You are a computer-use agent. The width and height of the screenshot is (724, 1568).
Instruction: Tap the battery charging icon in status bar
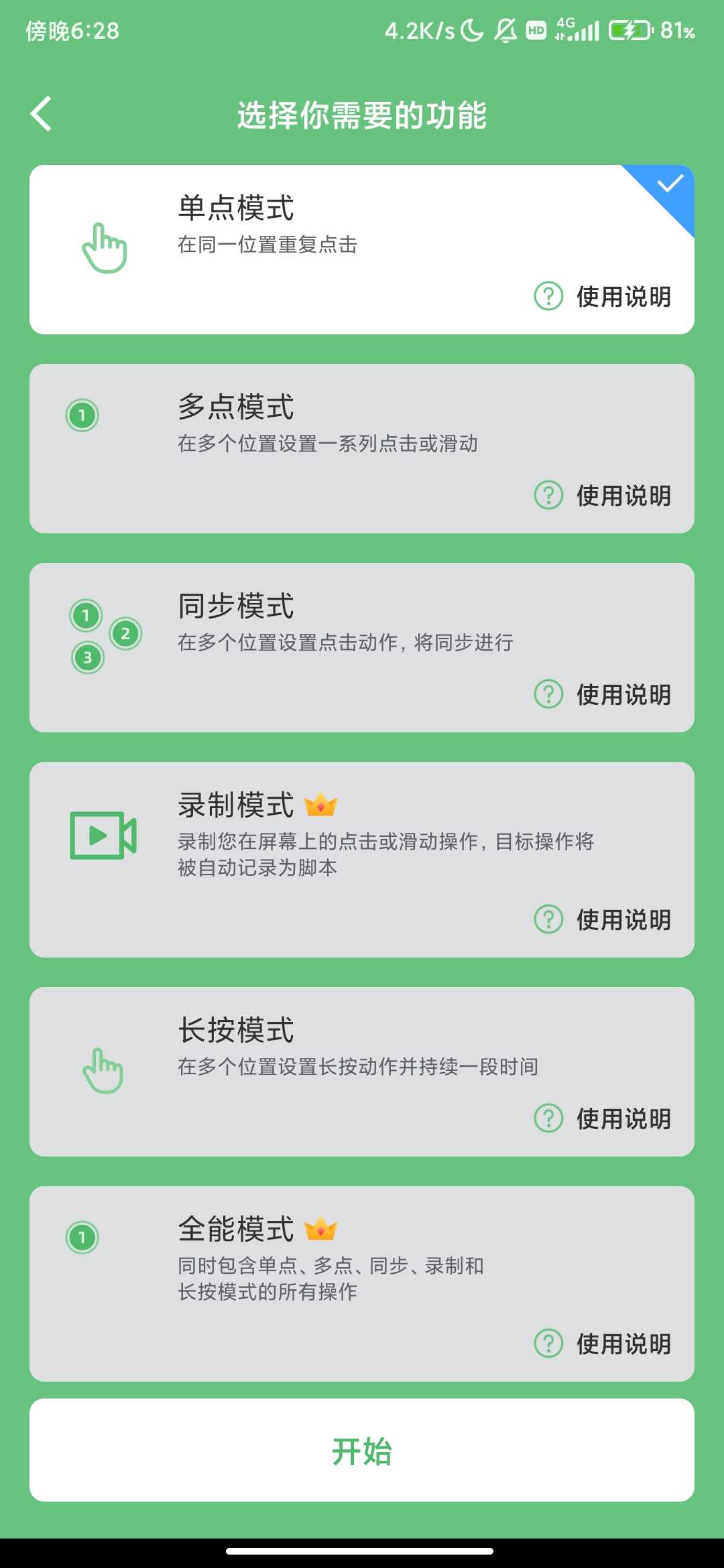point(629,29)
